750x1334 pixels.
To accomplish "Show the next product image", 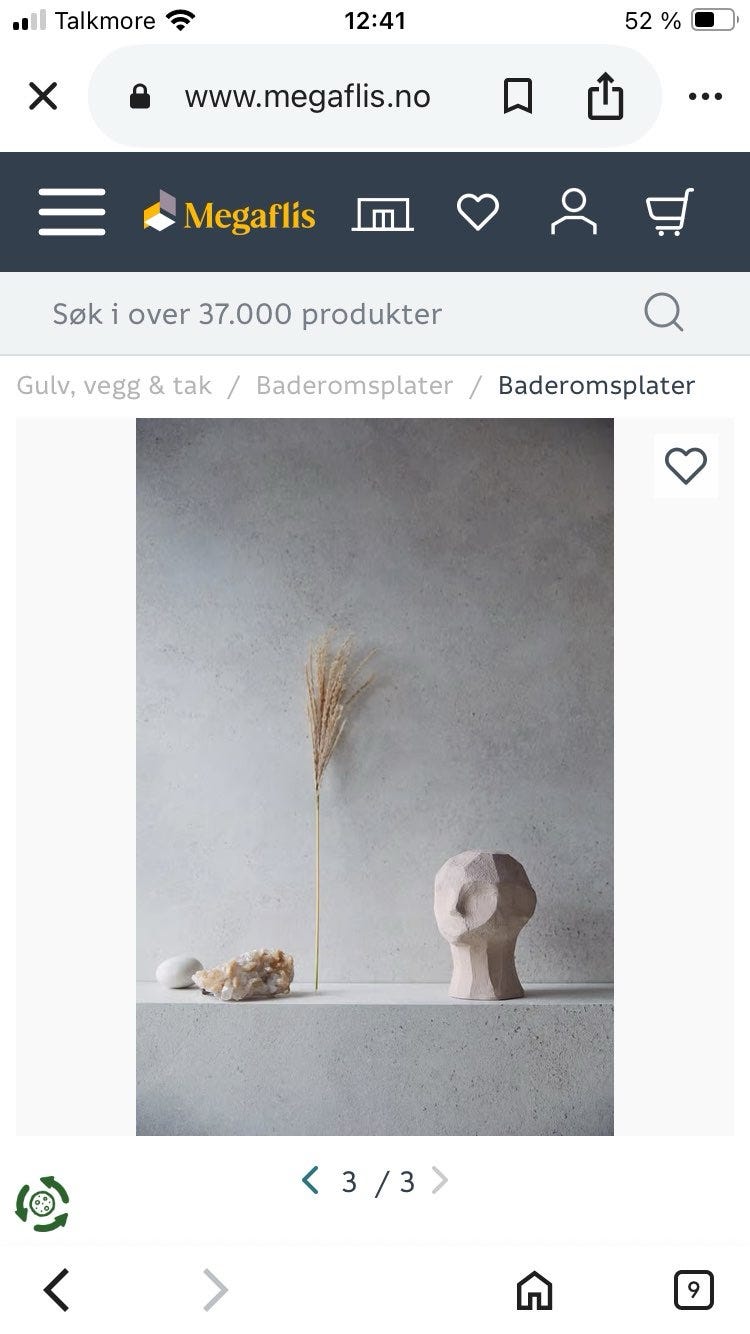I will [x=438, y=1181].
